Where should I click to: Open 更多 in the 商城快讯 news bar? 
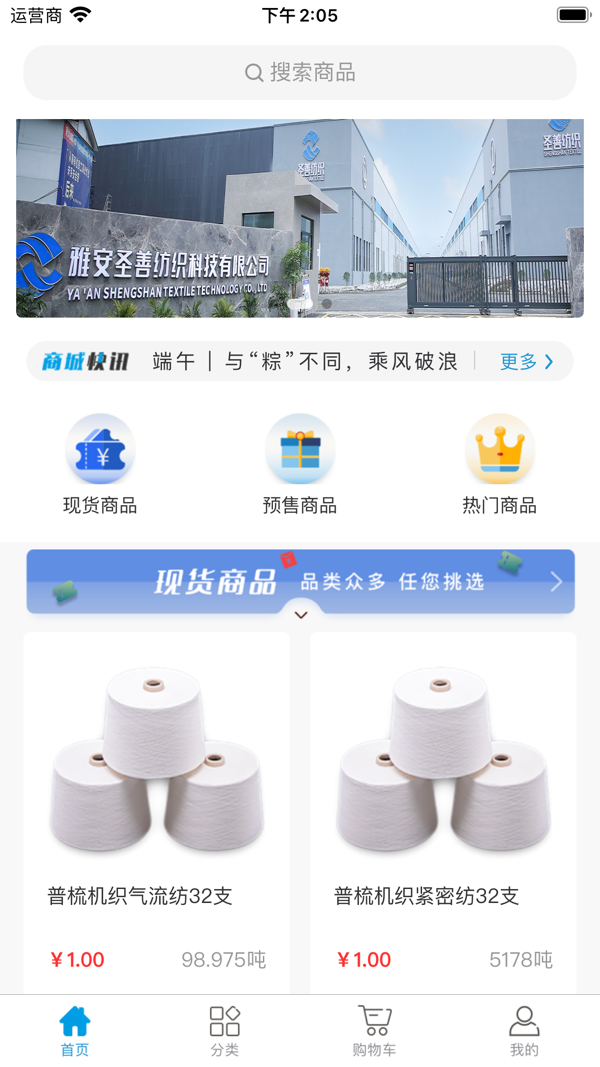pyautogui.click(x=526, y=362)
